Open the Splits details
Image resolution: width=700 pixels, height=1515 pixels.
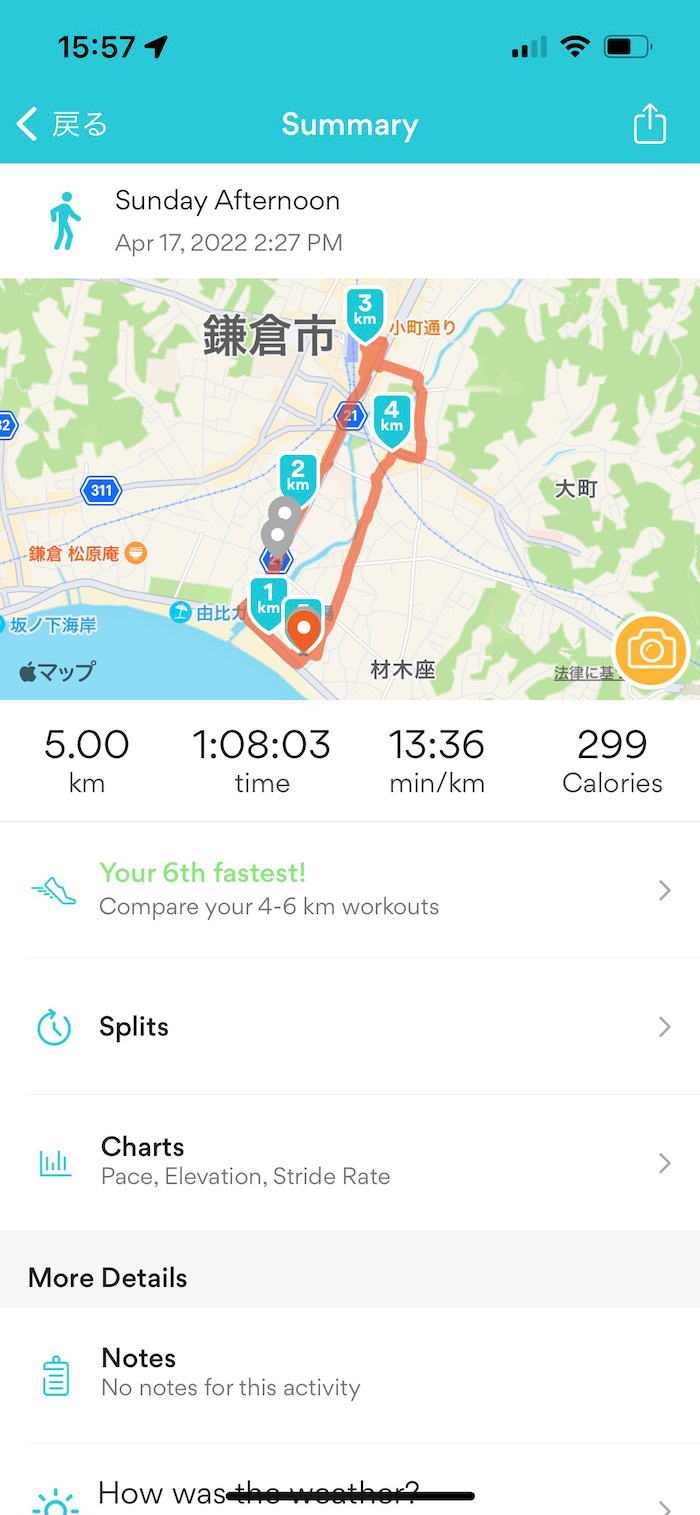(350, 1027)
